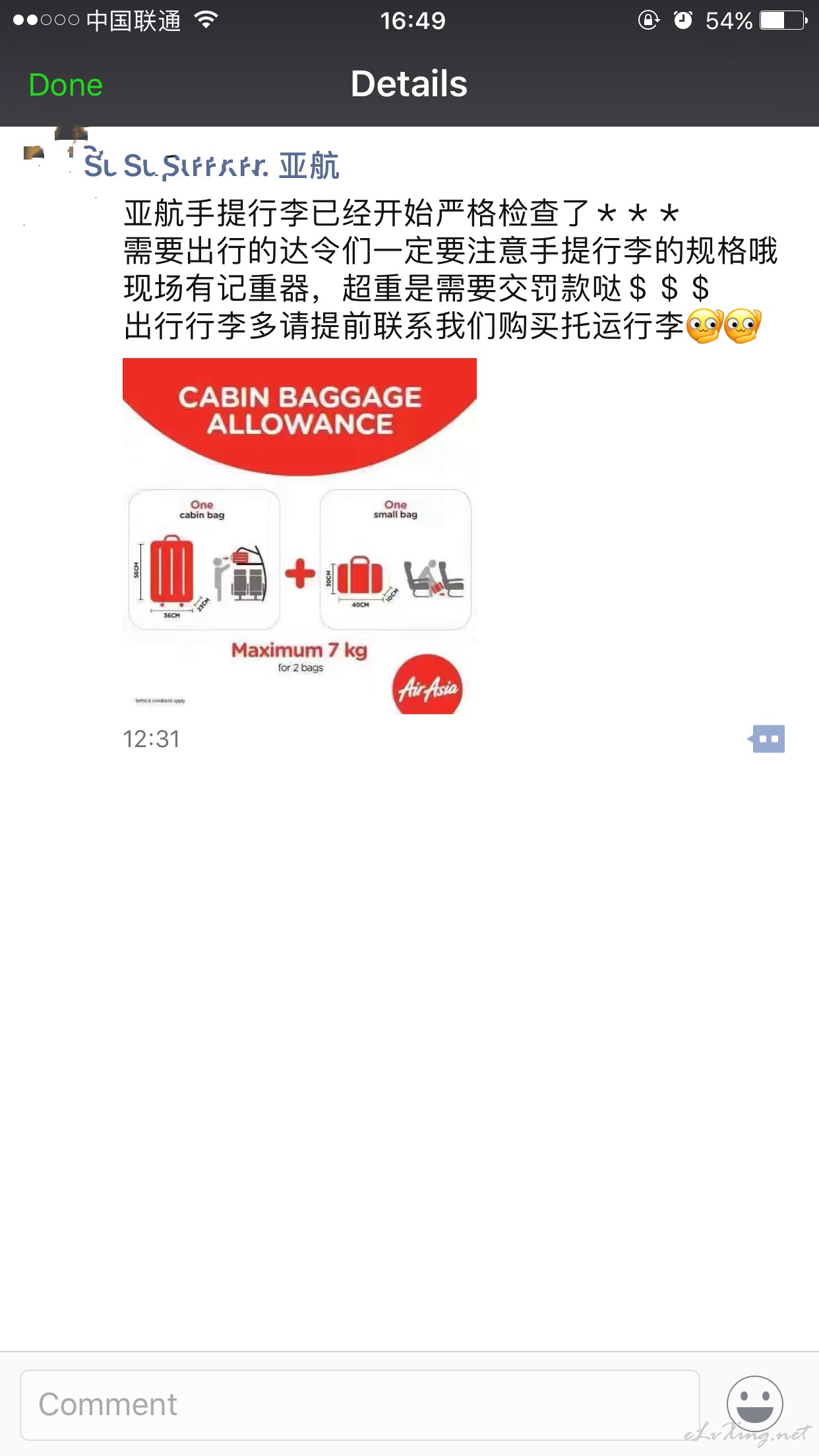Focus the Comment text field

pyautogui.click(x=359, y=1405)
